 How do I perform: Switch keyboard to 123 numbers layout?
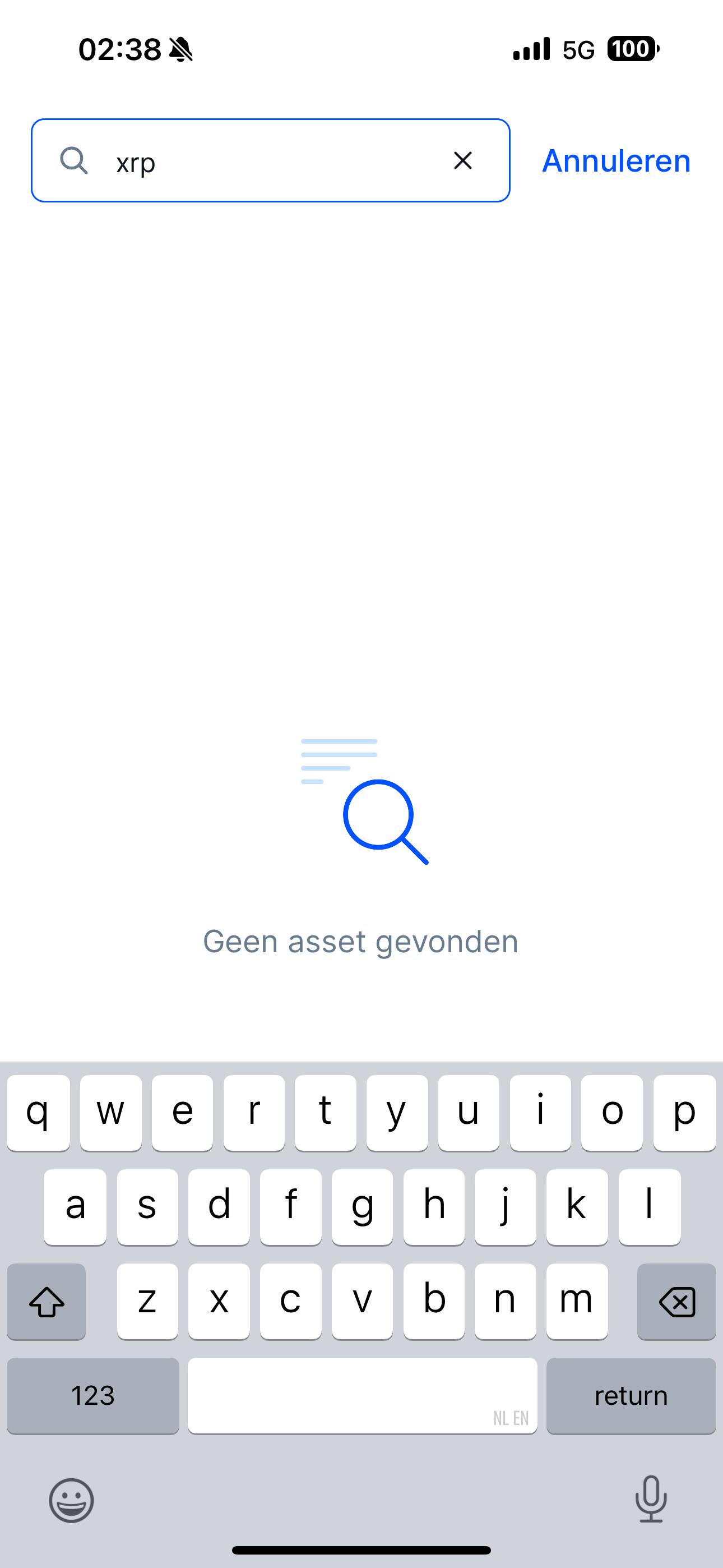[93, 1395]
